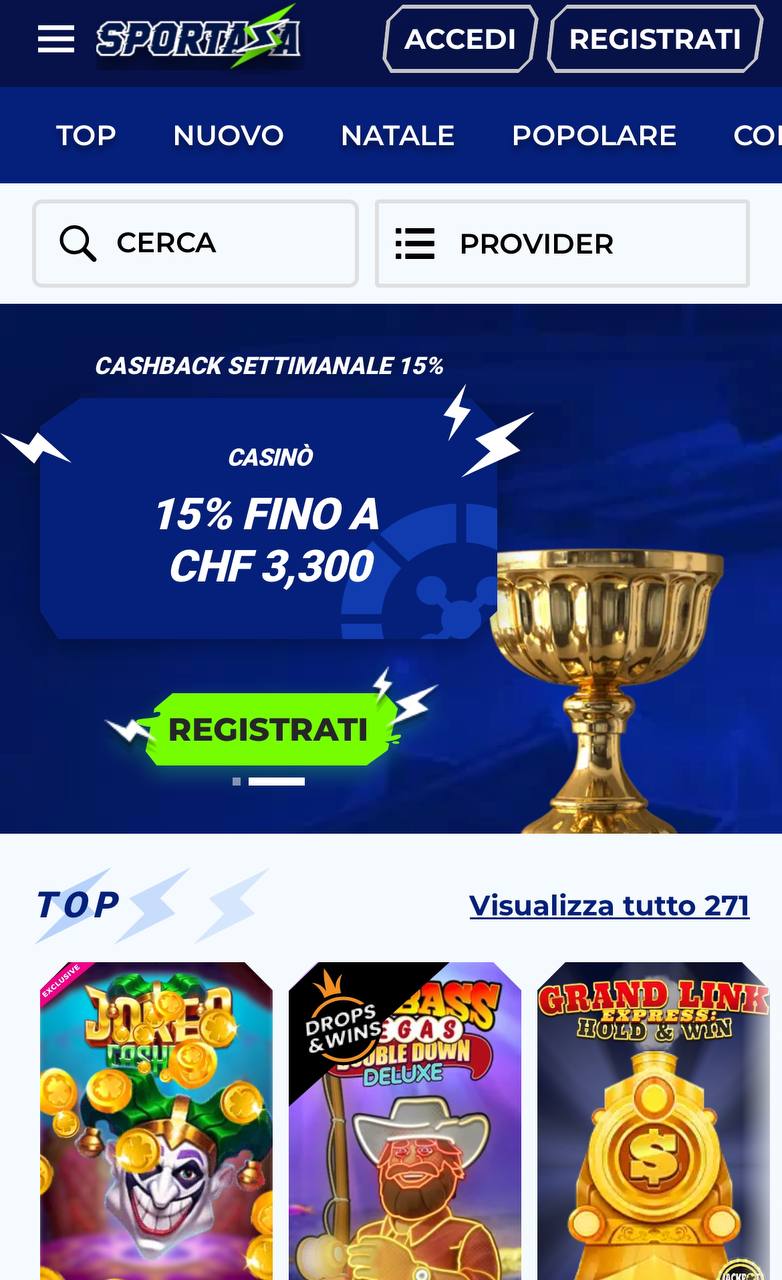The image size is (782, 1280).
Task: Switch to the NUOVO tab
Action: point(228,135)
